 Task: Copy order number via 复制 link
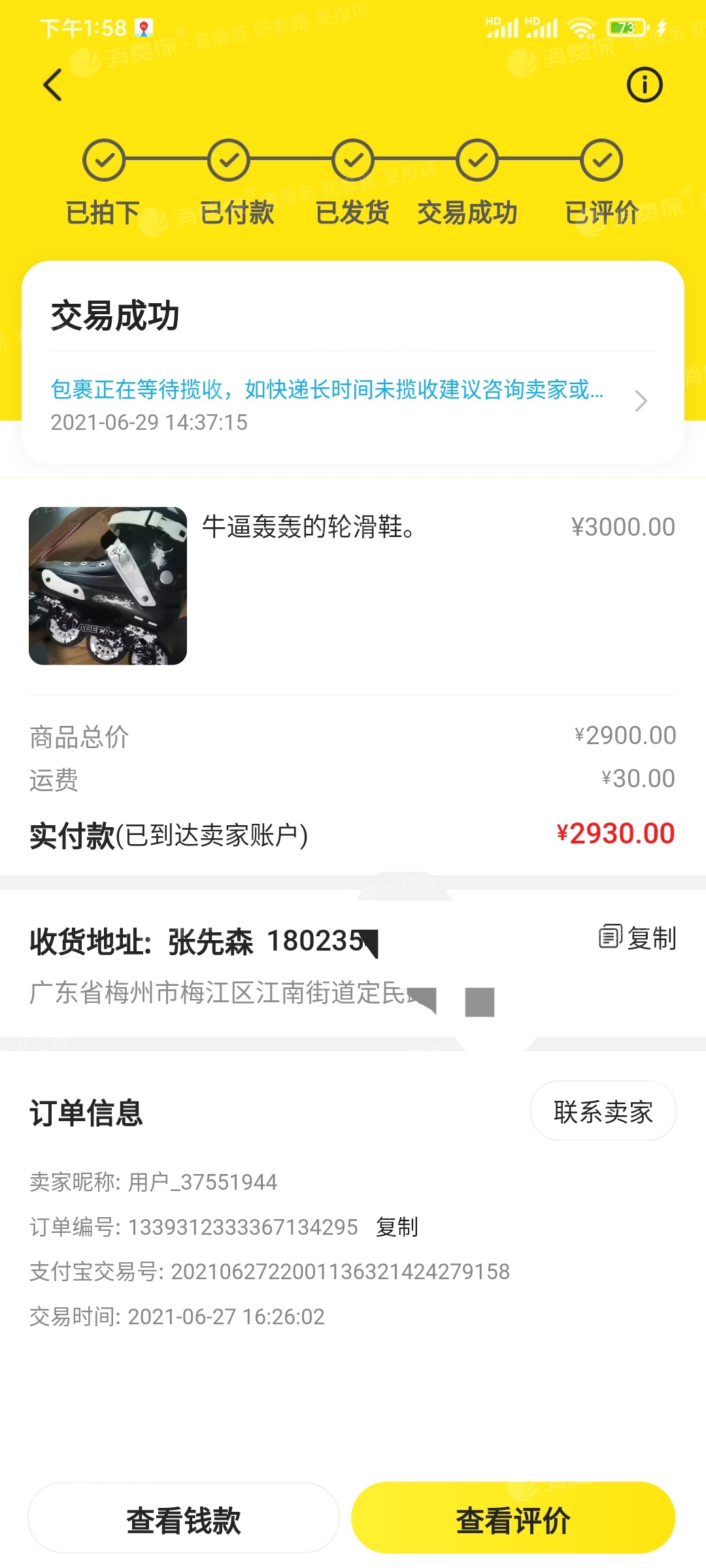(x=396, y=1228)
